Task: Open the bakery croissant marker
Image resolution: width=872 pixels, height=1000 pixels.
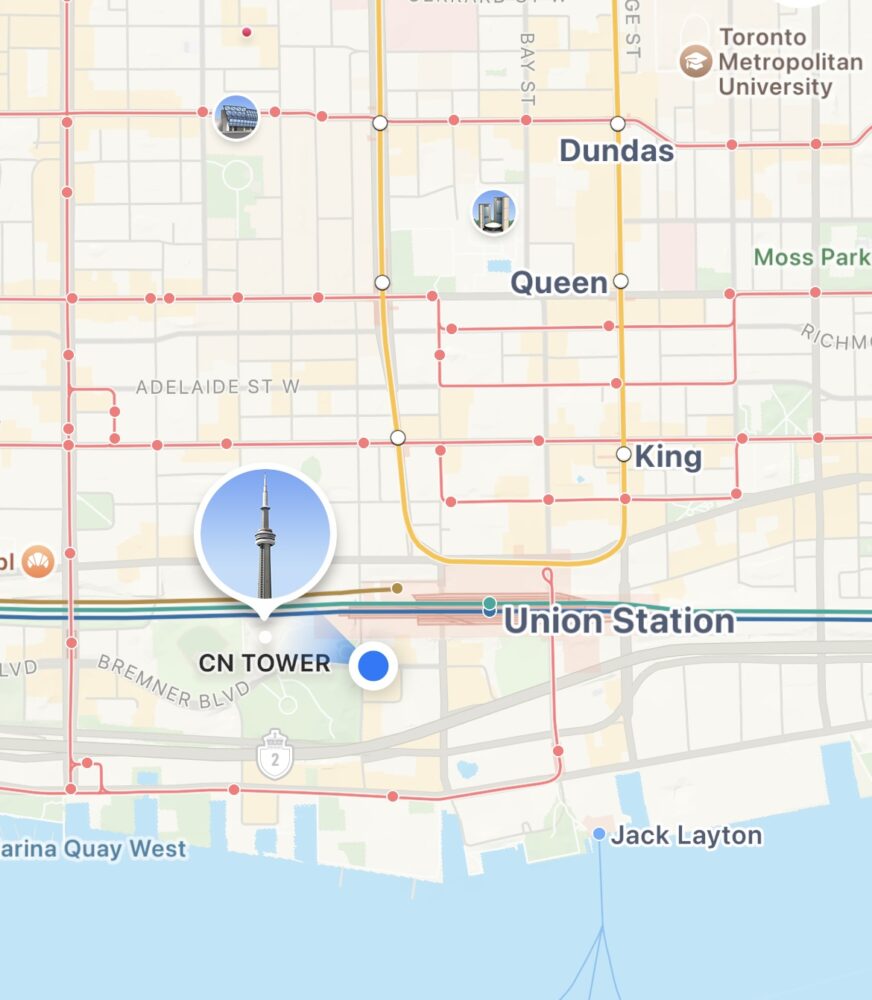Action: (x=38, y=561)
